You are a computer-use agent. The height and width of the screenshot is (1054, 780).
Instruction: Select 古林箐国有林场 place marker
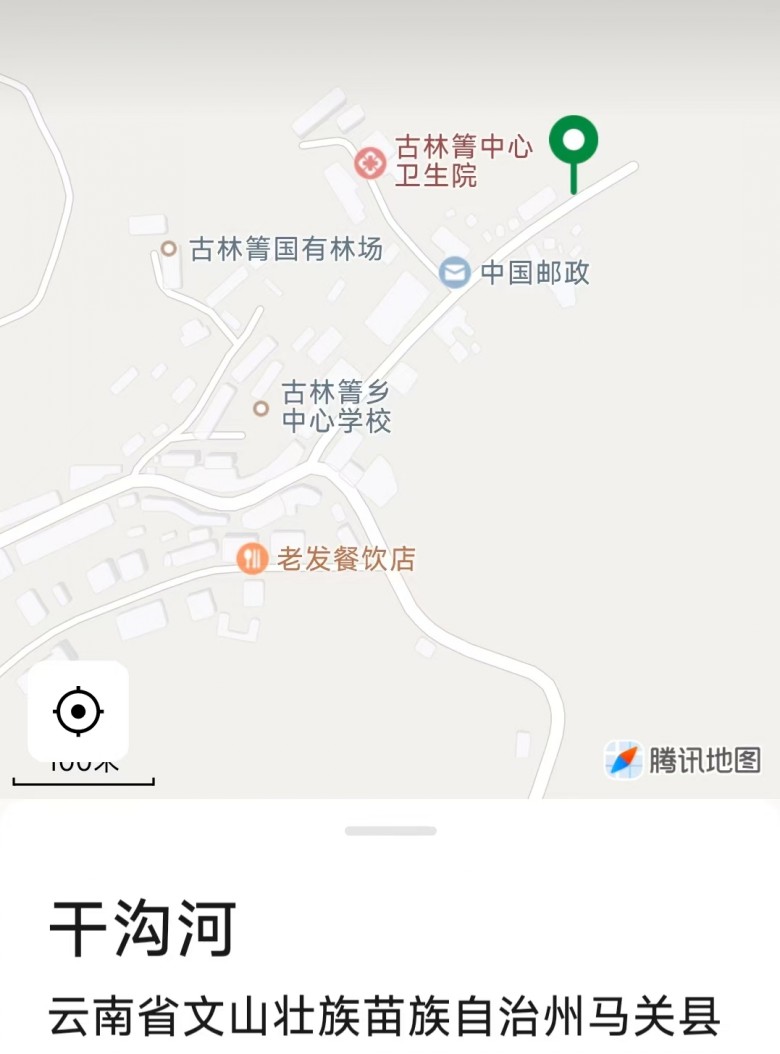pos(169,248)
